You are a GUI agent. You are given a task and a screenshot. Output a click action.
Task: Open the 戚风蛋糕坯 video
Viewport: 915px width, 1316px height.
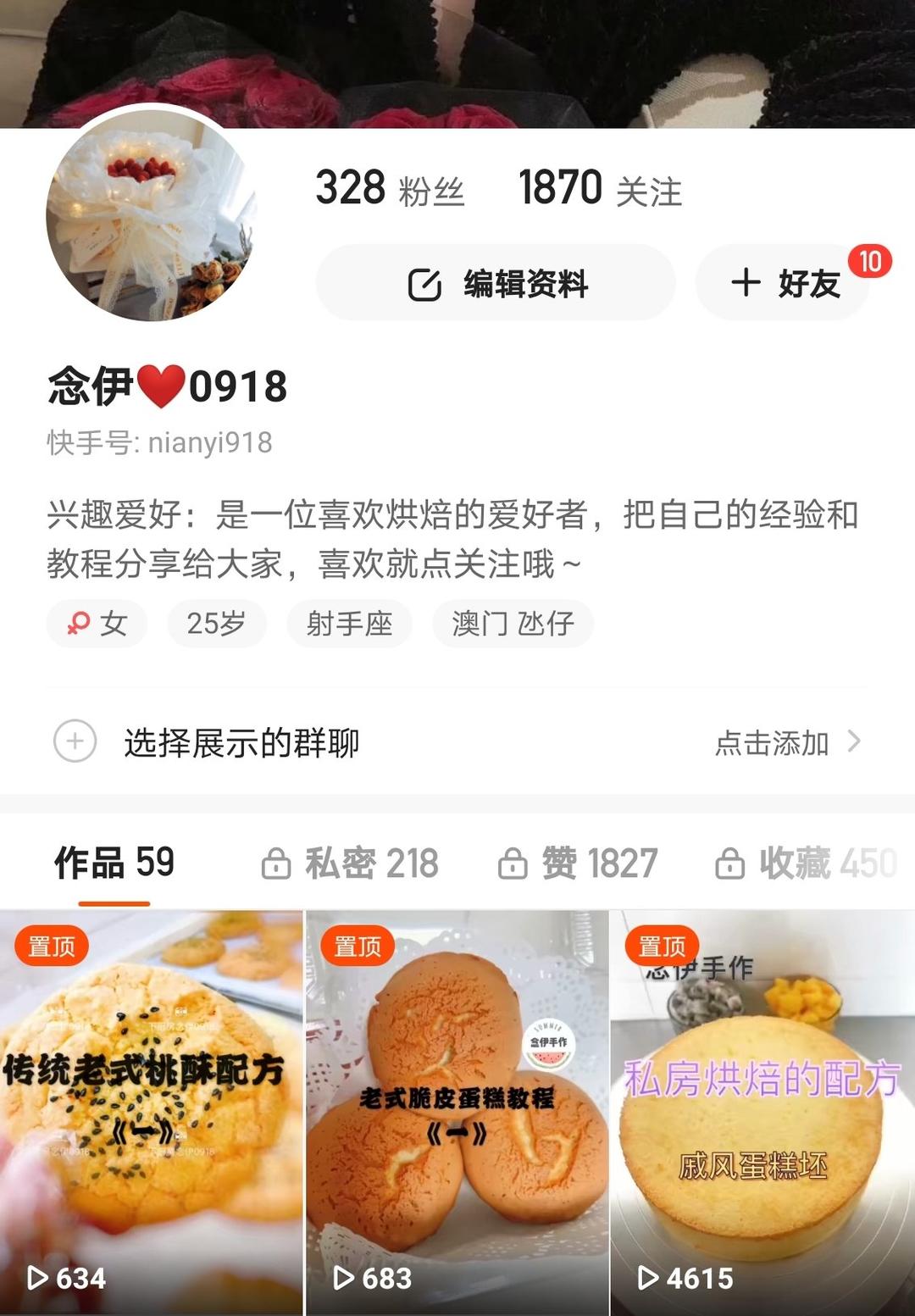pyautogui.click(x=762, y=1110)
